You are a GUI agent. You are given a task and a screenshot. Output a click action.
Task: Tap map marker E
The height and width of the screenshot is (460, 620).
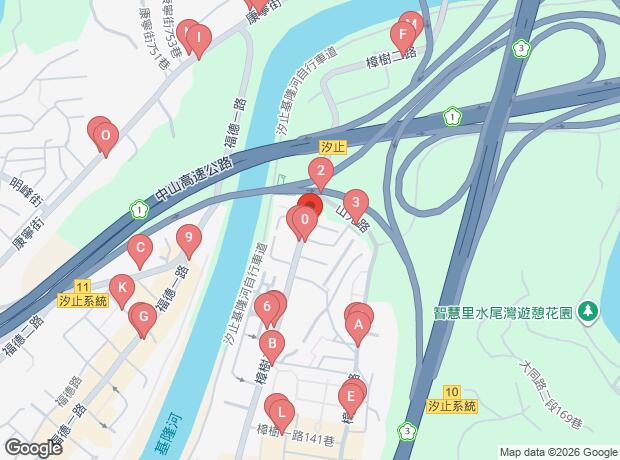pos(350,394)
